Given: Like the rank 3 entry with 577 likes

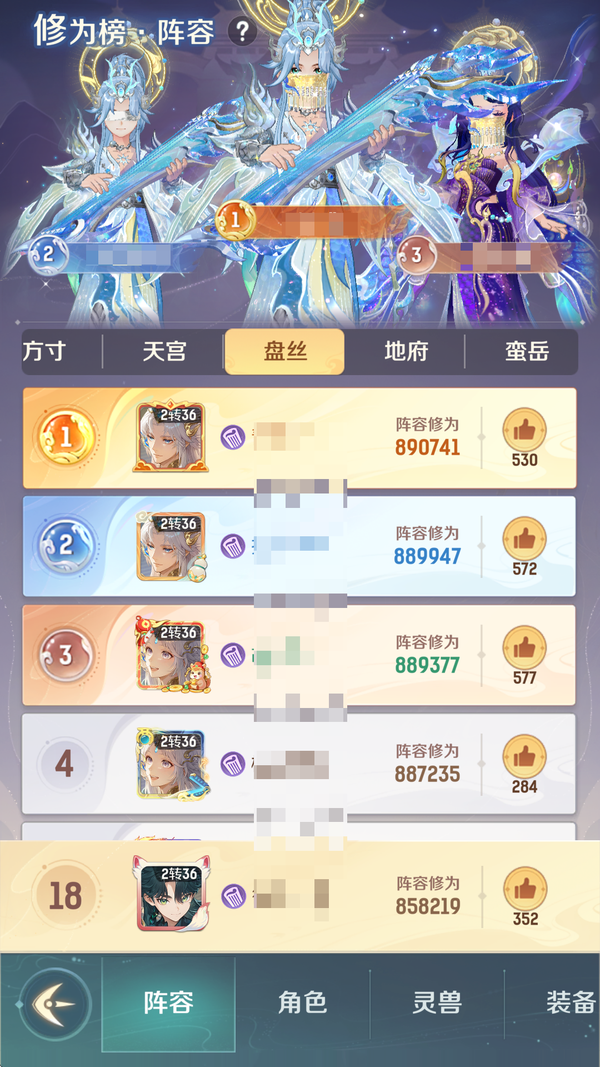Looking at the screenshot, I should [524, 647].
